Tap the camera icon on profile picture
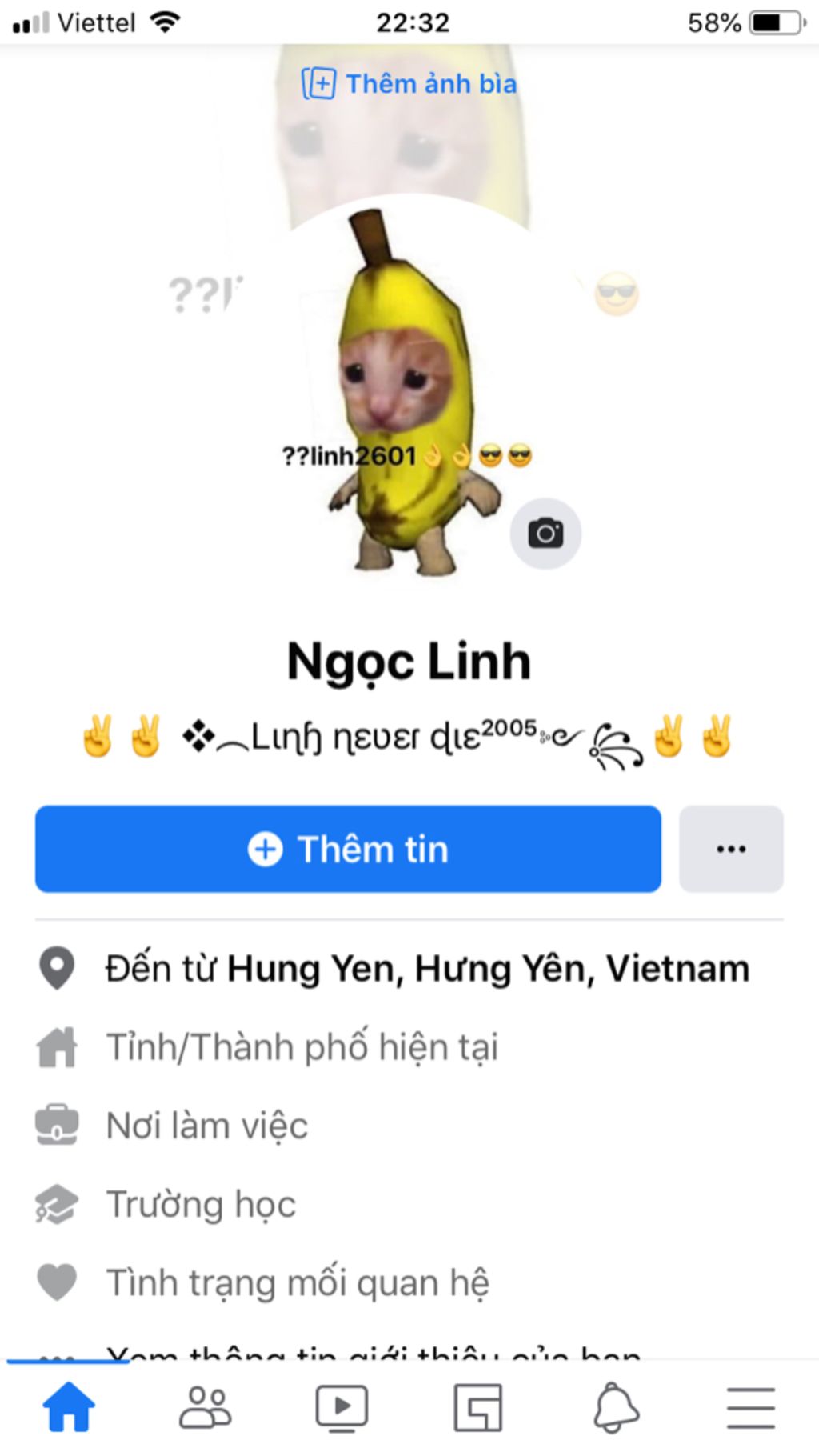The image size is (819, 1456). (x=545, y=534)
